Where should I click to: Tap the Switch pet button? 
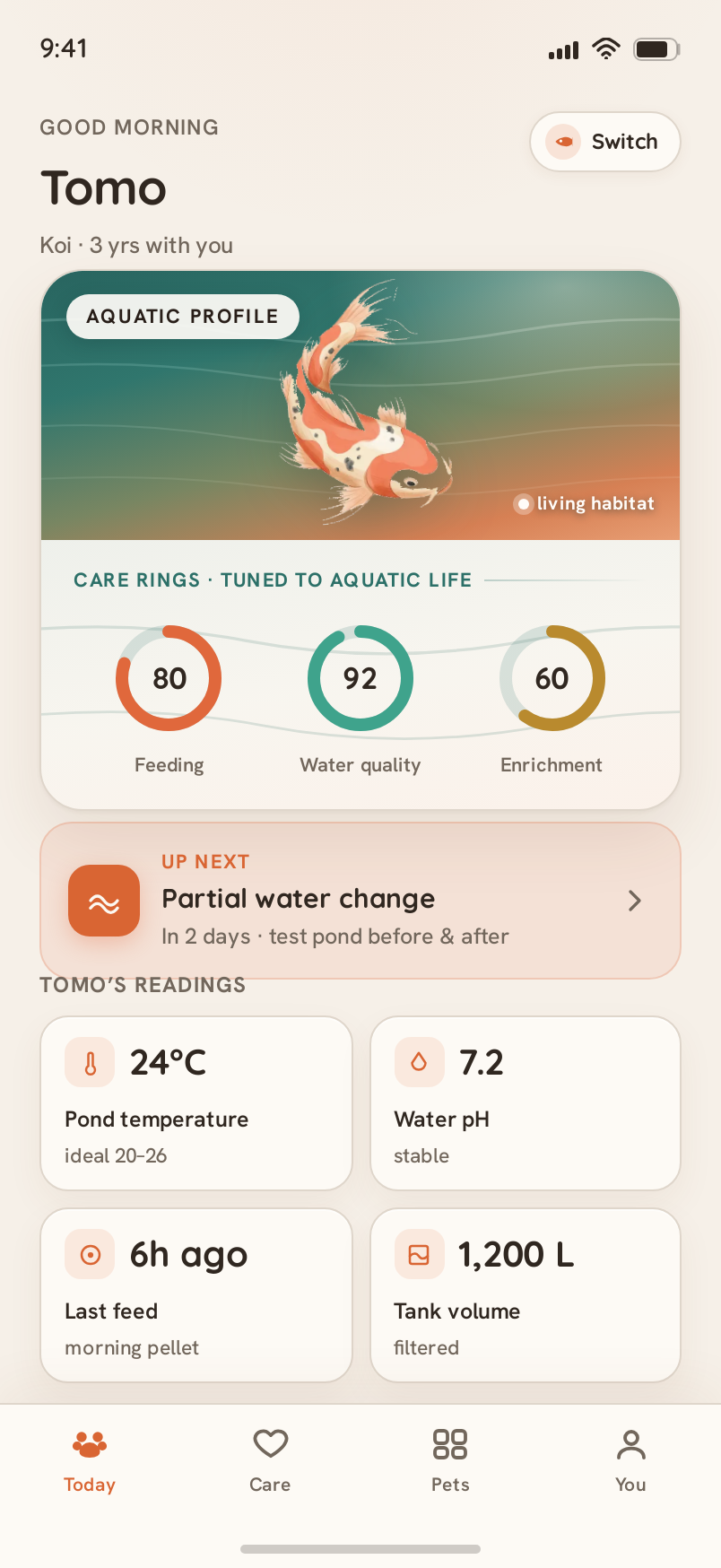605,142
